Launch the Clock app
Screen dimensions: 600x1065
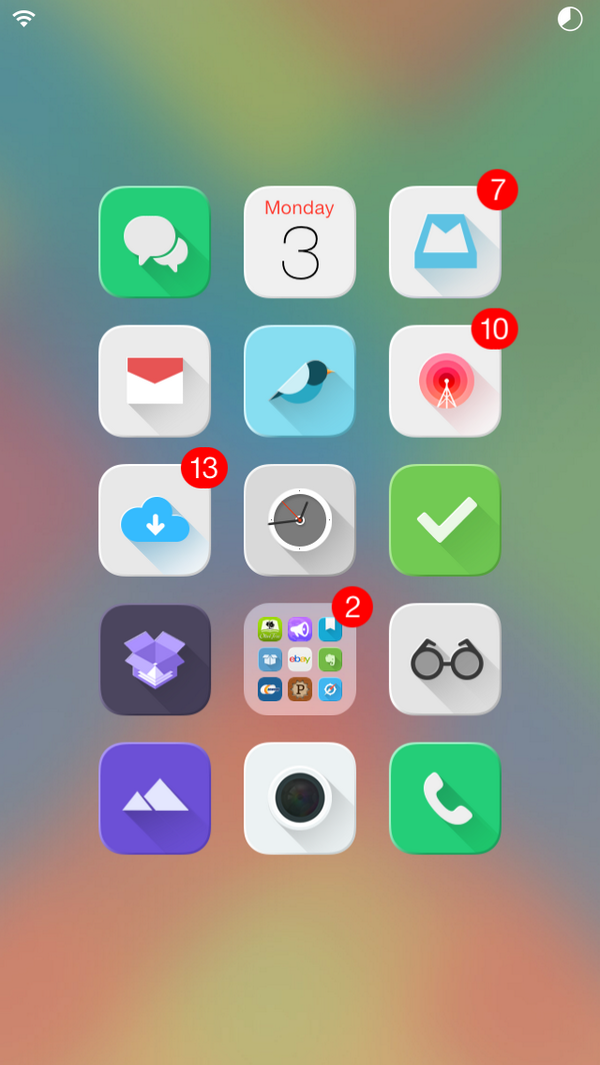tap(300, 520)
